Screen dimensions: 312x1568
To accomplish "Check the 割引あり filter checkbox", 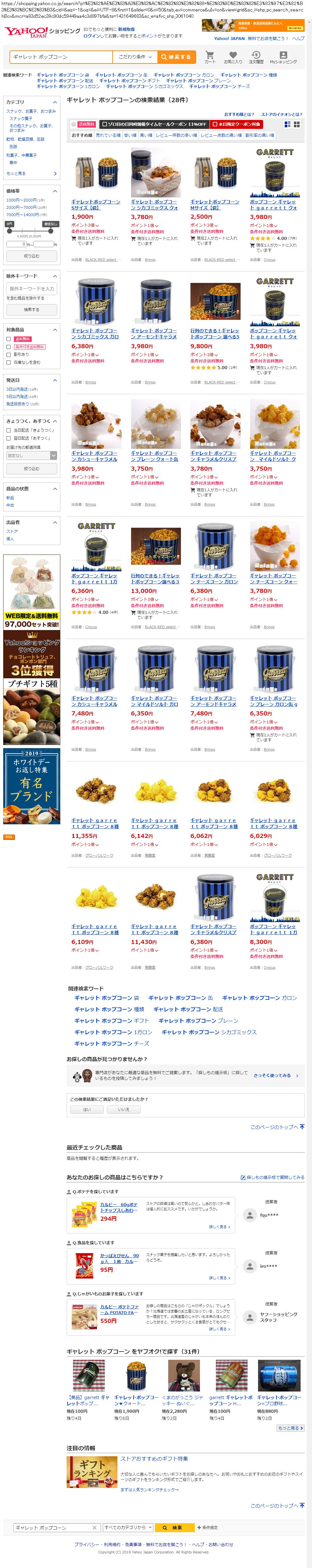I will pos(9,354).
